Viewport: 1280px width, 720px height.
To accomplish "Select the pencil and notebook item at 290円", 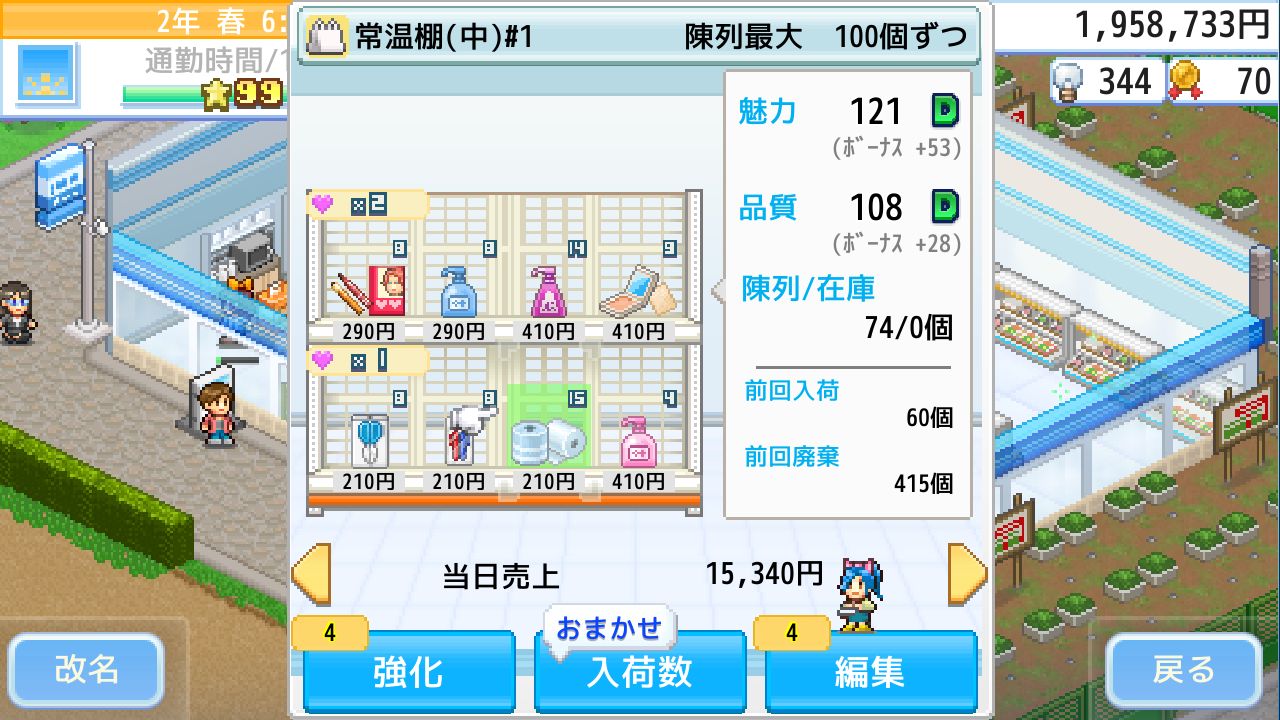I will pyautogui.click(x=367, y=290).
